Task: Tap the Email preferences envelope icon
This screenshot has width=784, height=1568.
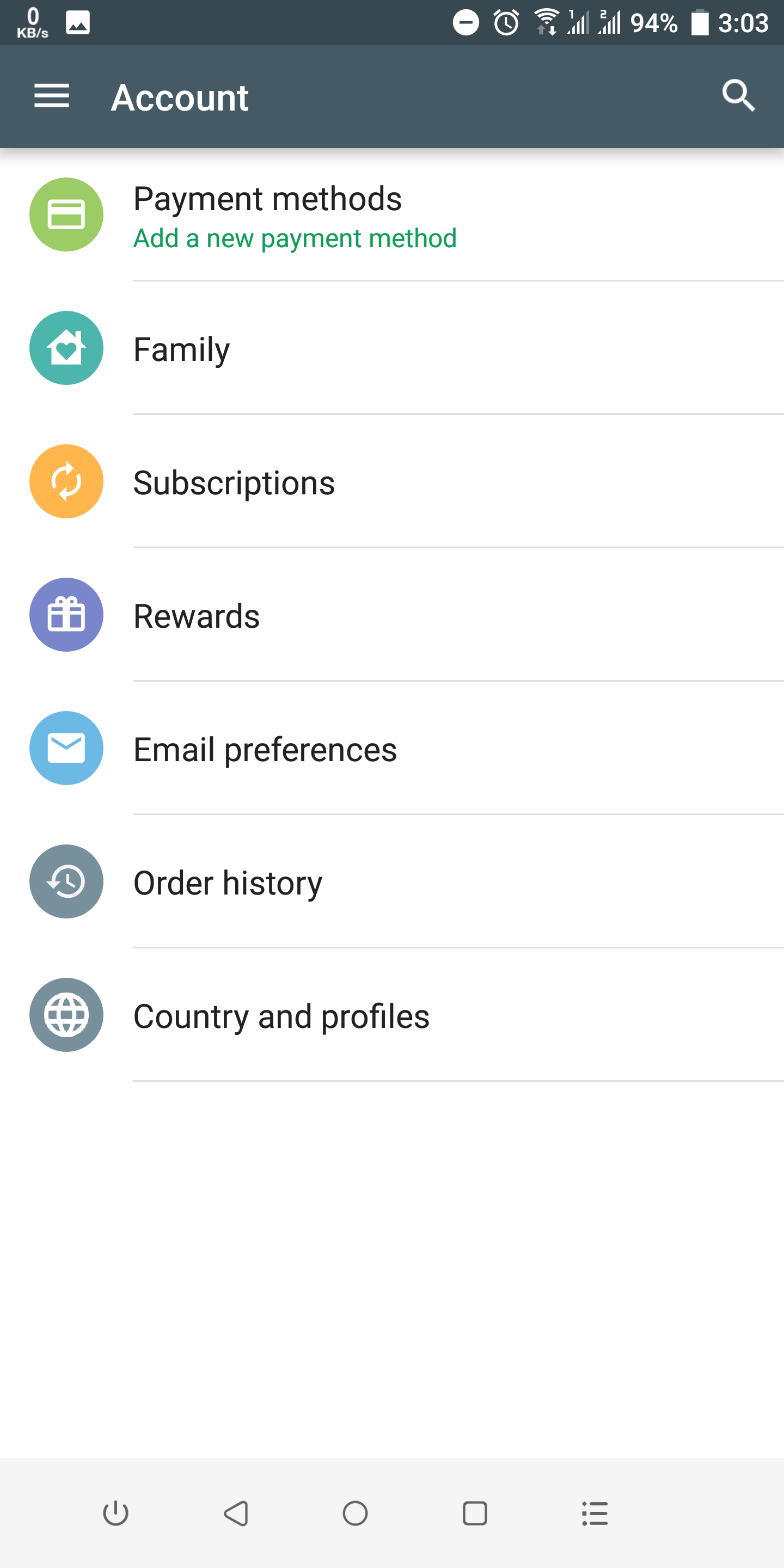Action: 66,748
